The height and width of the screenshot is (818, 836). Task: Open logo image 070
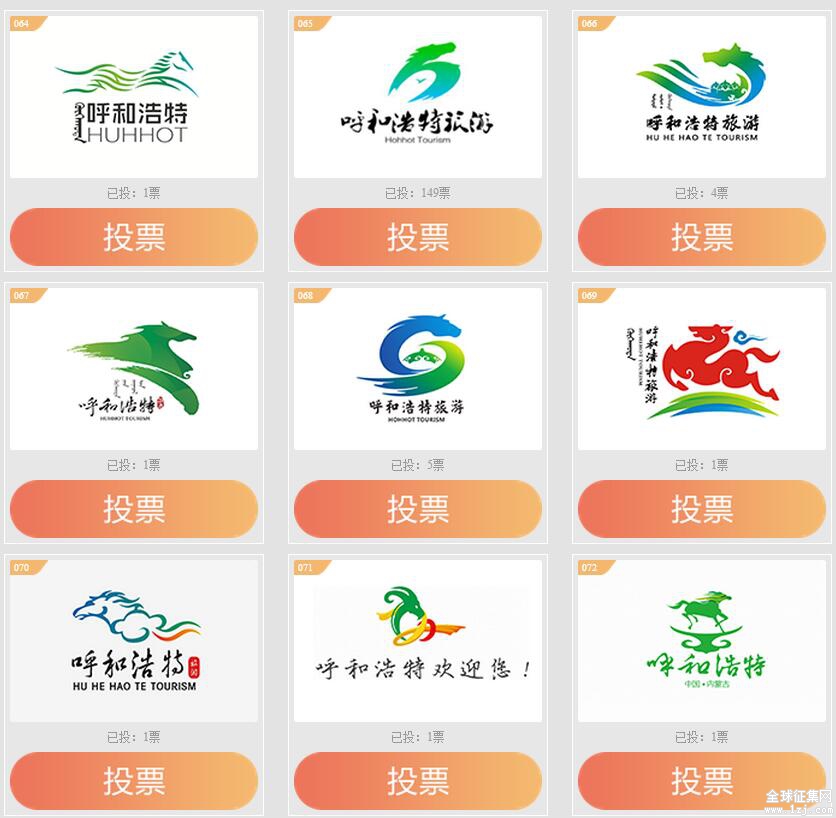coord(134,641)
